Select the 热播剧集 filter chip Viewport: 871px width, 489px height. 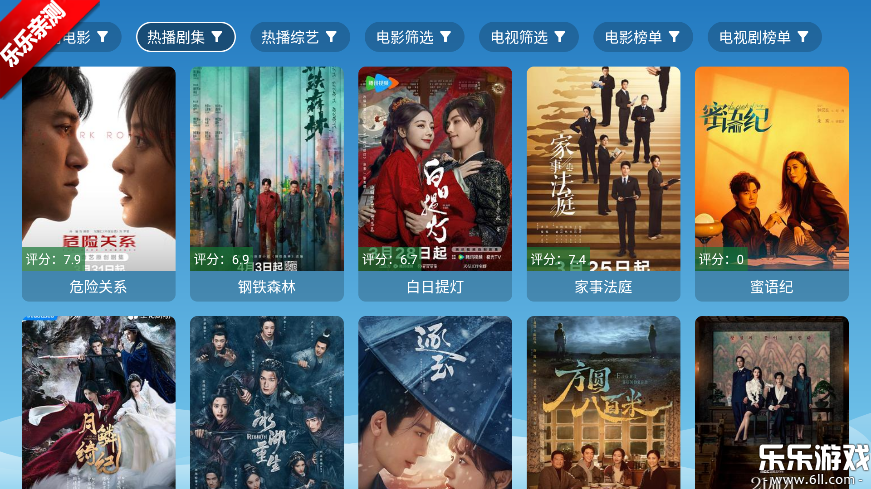186,37
